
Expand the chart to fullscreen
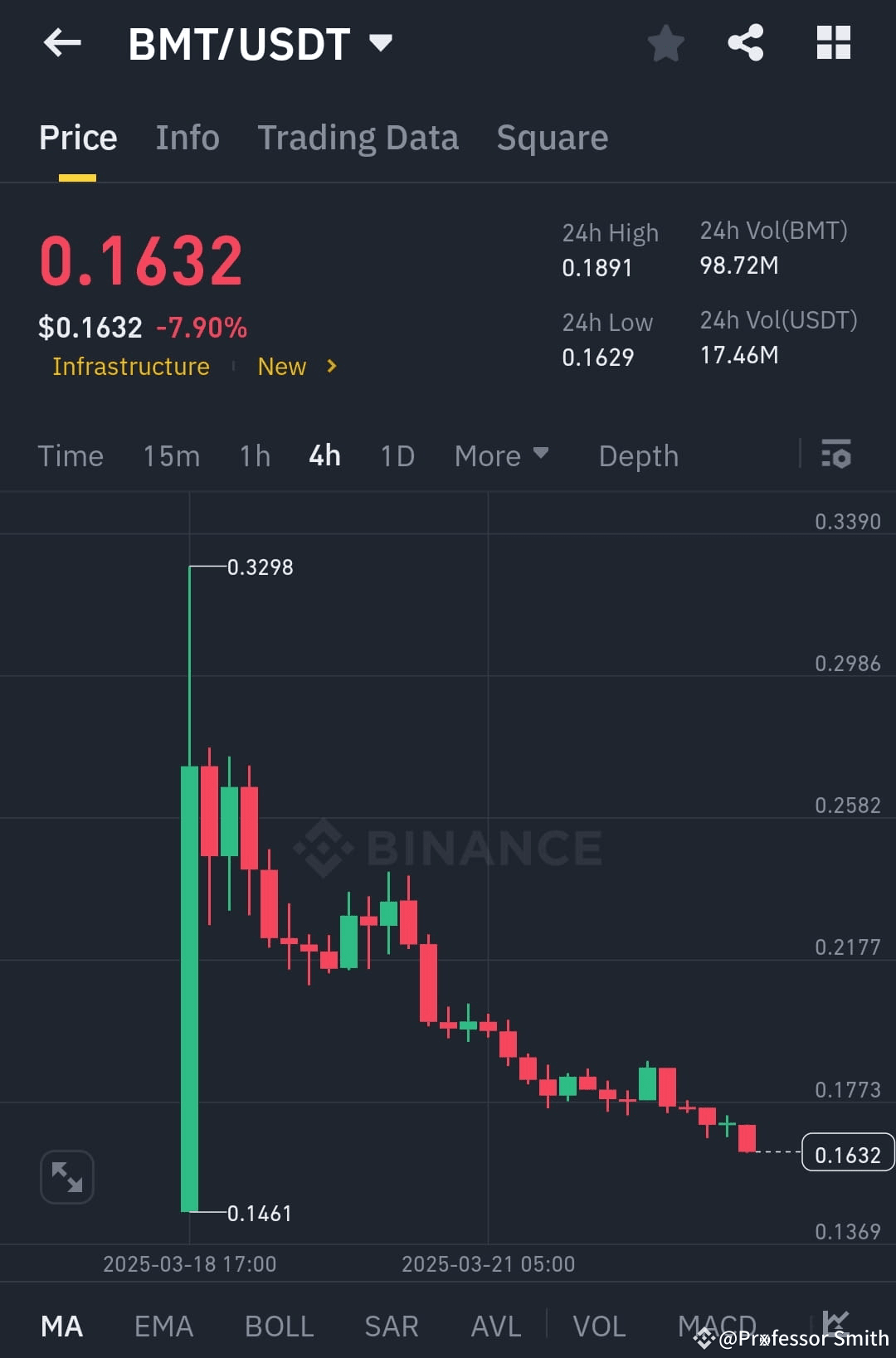click(66, 1177)
